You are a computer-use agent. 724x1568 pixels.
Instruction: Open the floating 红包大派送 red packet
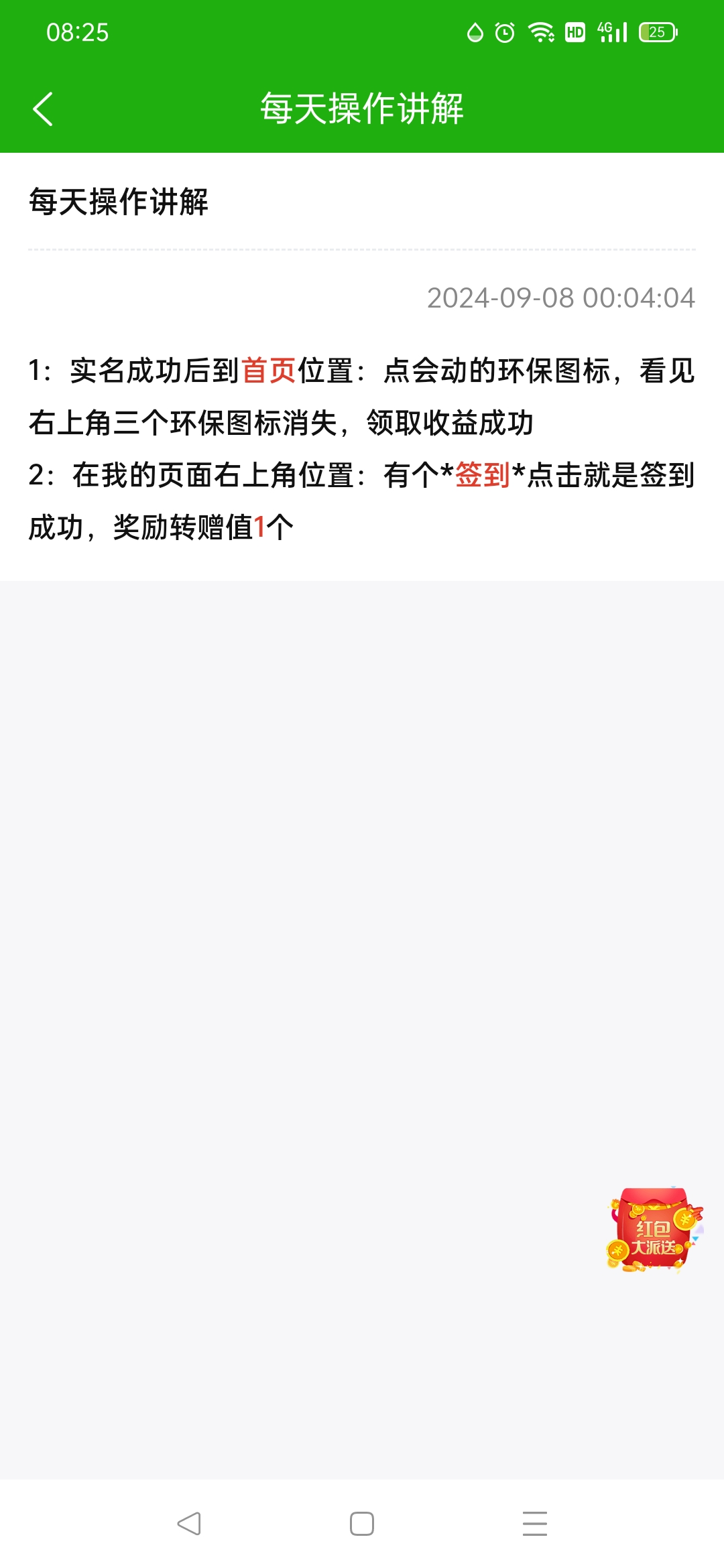click(654, 1230)
